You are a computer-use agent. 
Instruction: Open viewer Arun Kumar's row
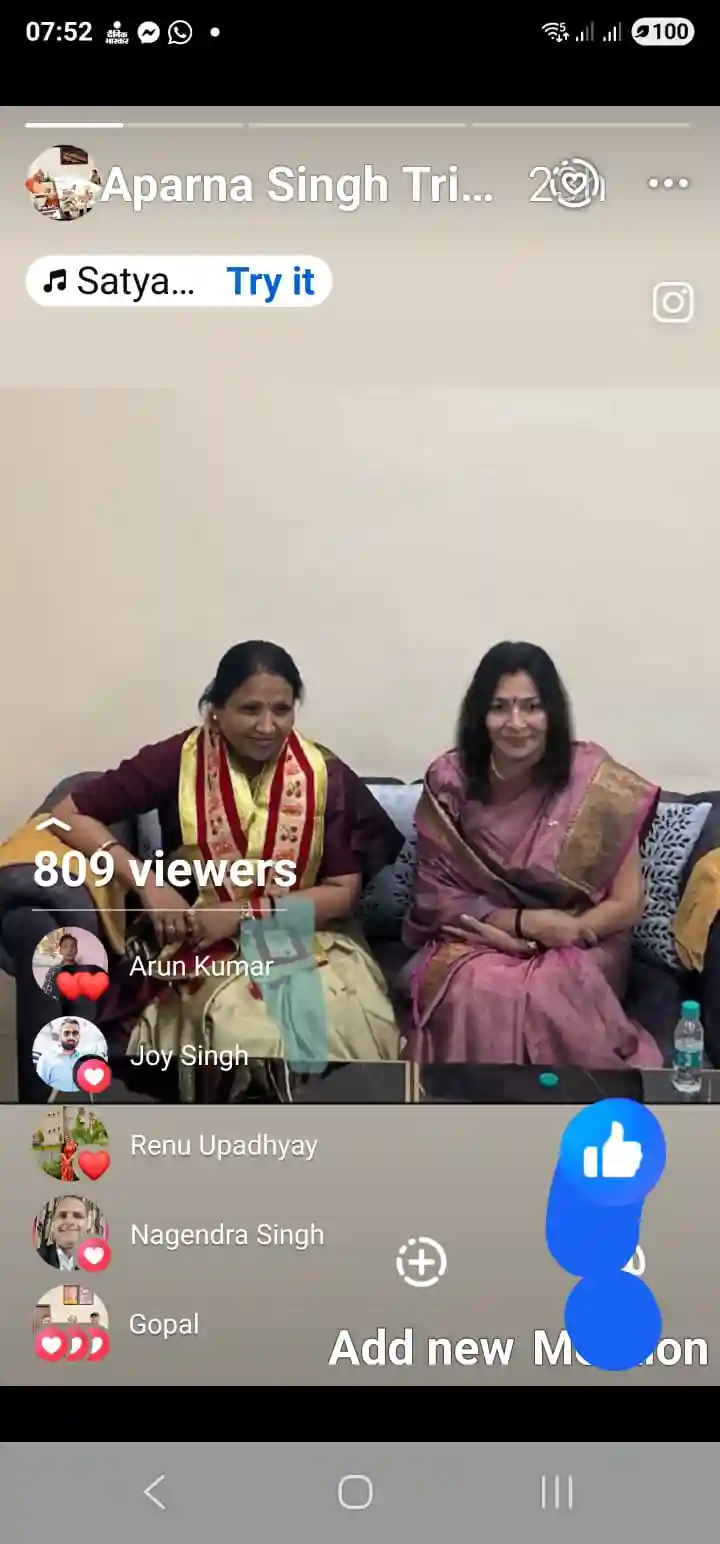(x=200, y=966)
